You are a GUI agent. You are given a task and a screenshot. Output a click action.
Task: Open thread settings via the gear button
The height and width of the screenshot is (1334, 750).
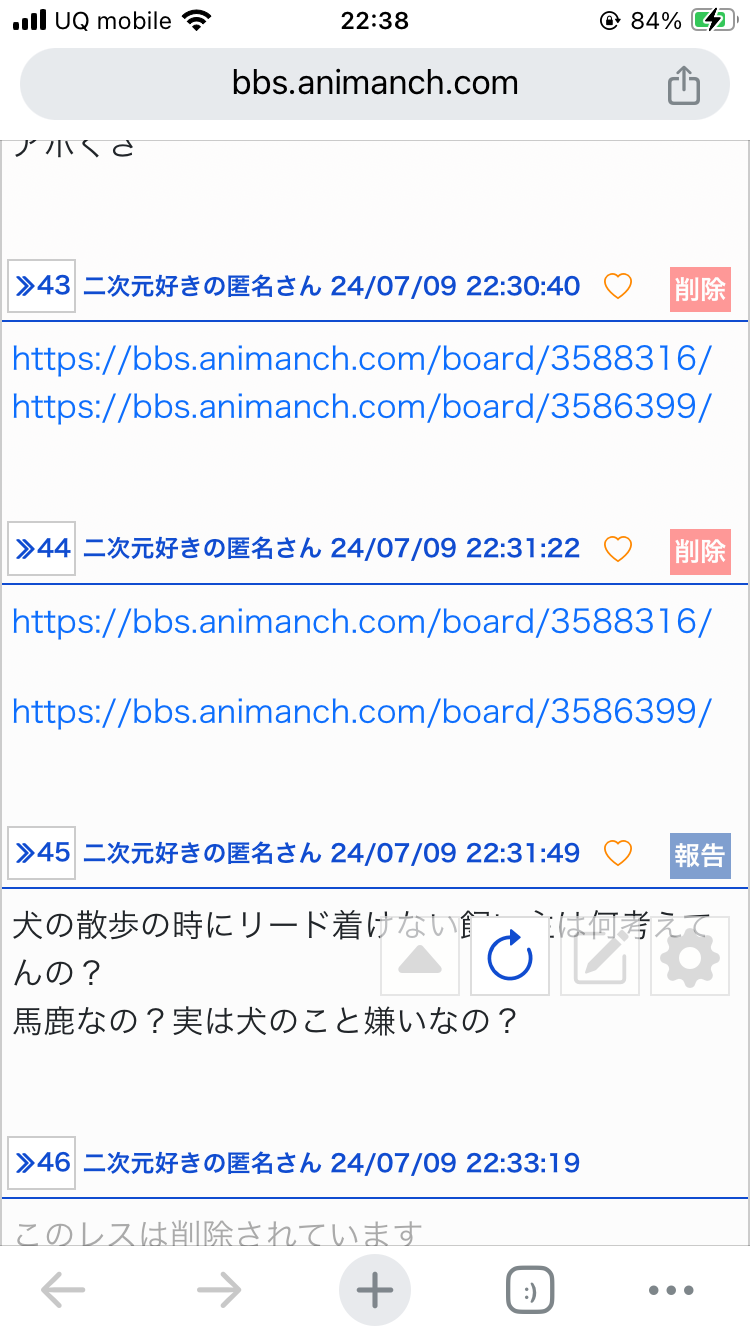pos(690,960)
